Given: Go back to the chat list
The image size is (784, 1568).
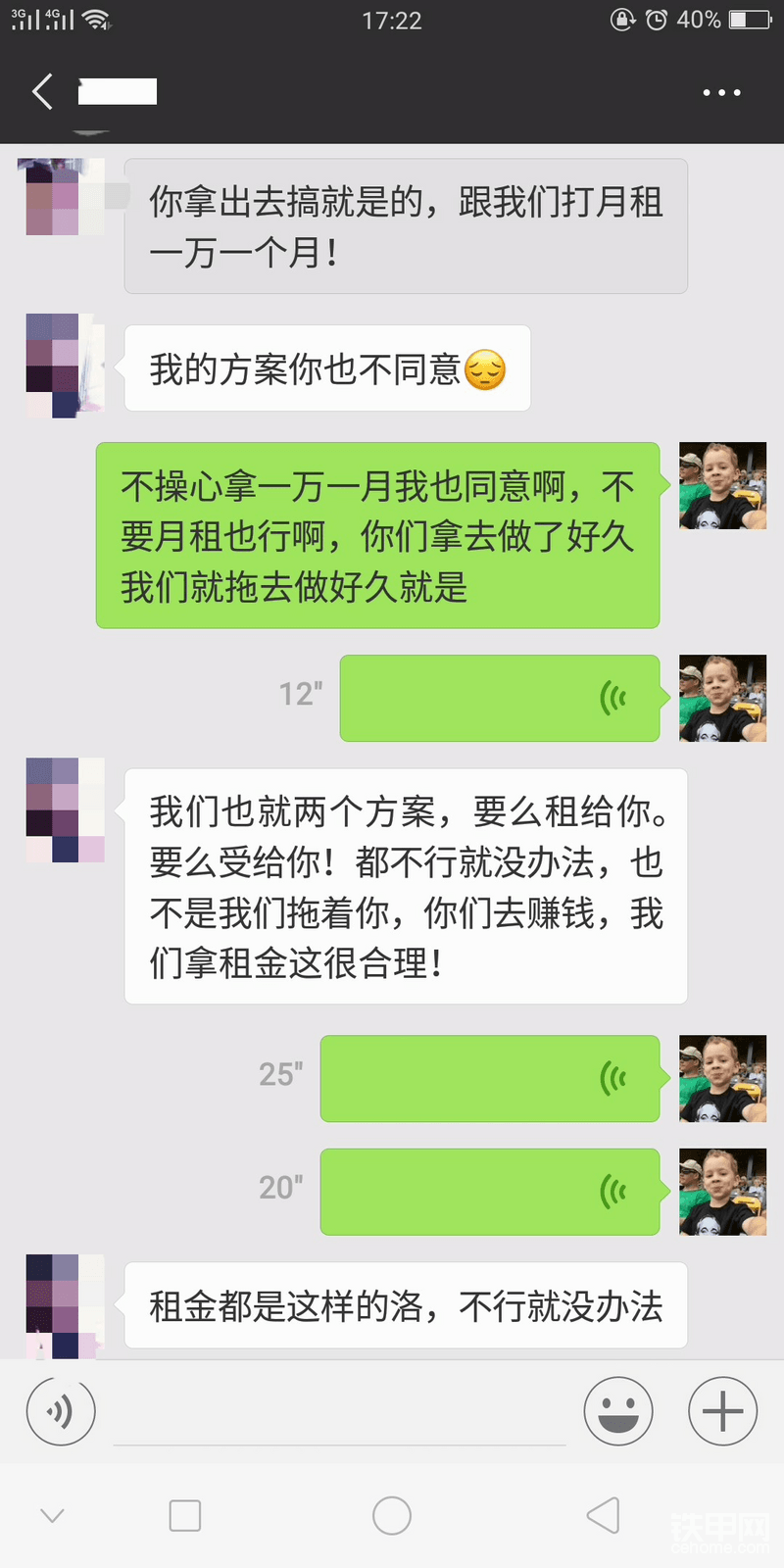Looking at the screenshot, I should [x=43, y=92].
